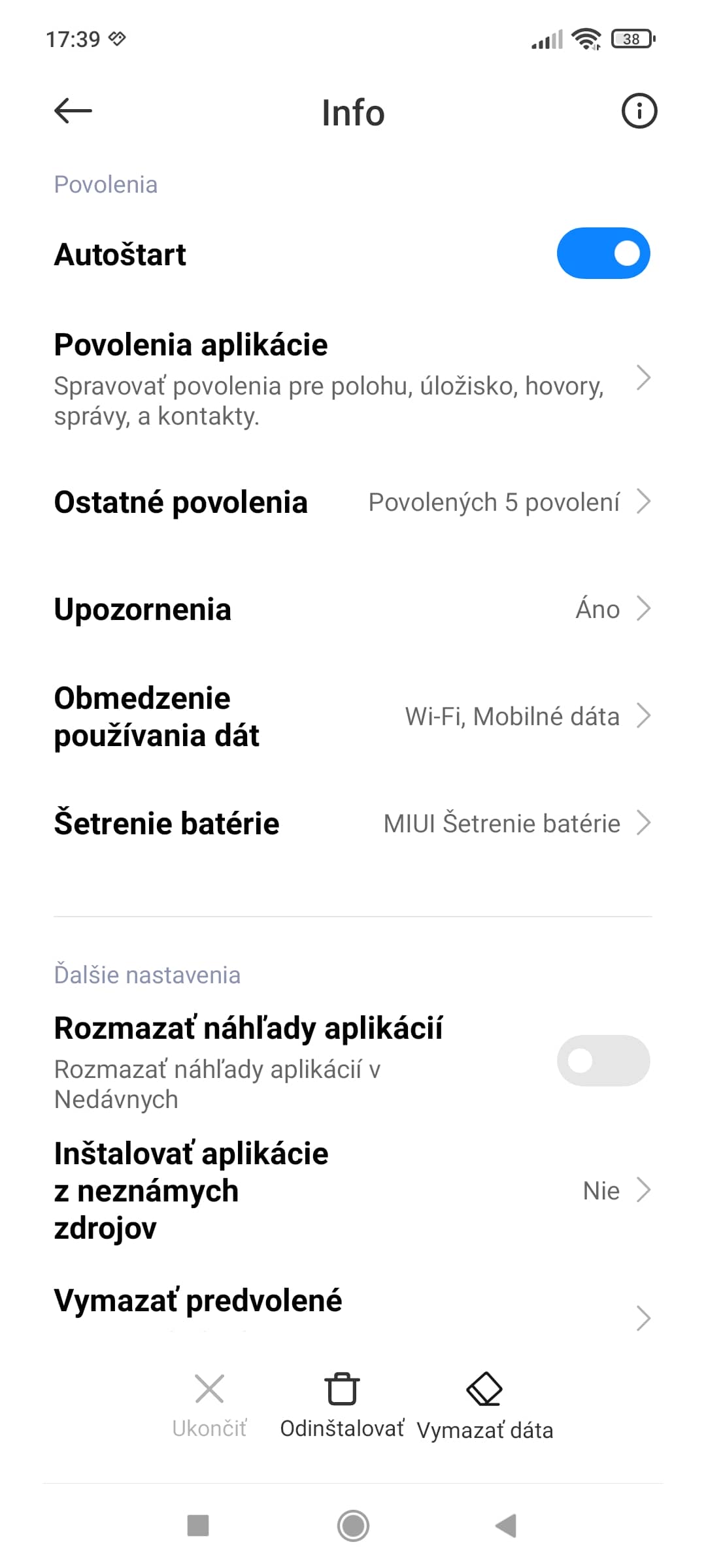Open Obmedzenie používania dát
This screenshot has height=1568, width=706.
click(353, 717)
